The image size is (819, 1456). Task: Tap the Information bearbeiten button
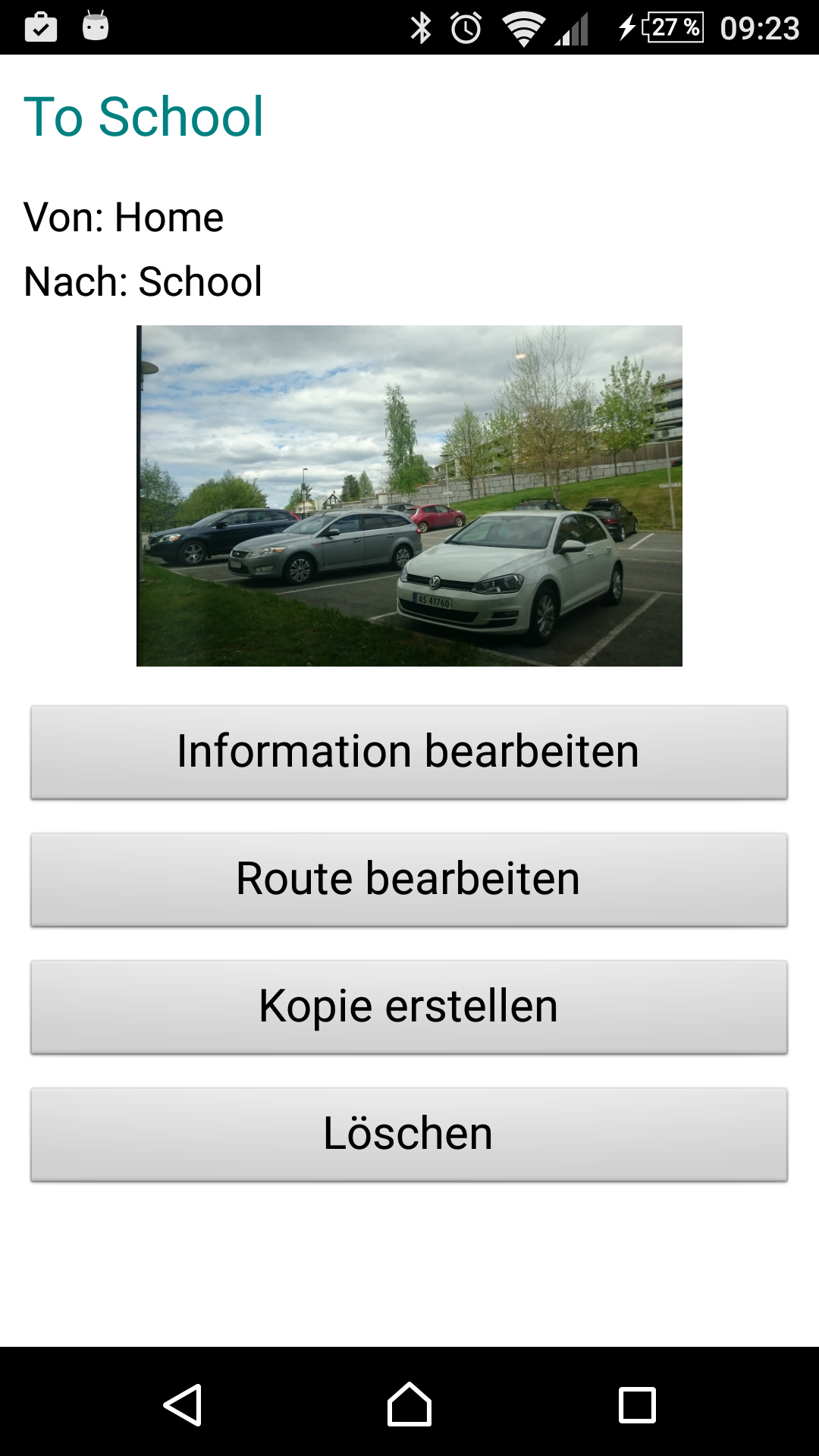point(409,752)
